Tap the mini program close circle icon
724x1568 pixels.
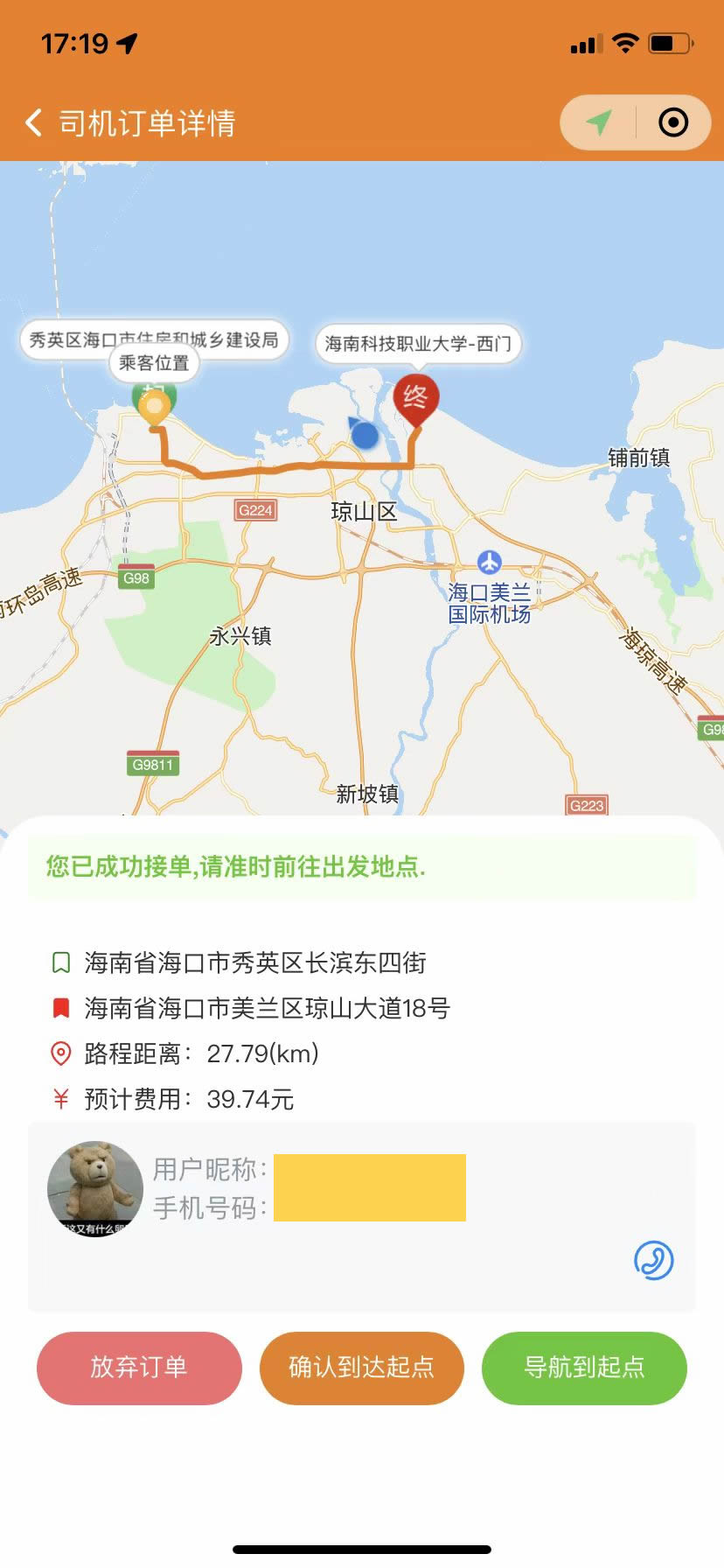[672, 122]
